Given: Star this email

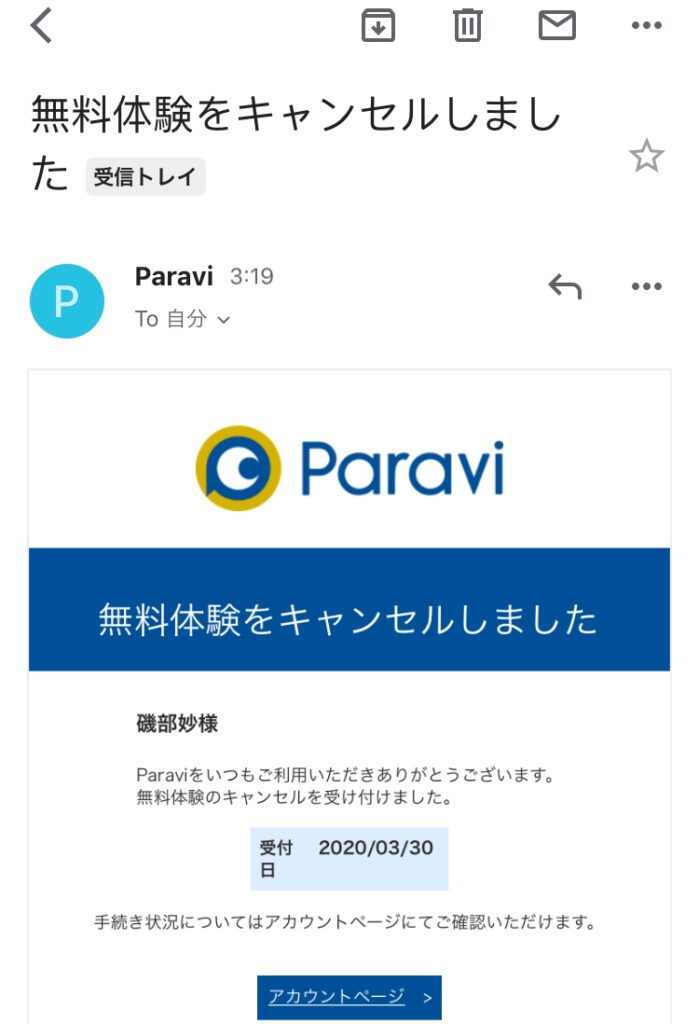Looking at the screenshot, I should pos(646,156).
